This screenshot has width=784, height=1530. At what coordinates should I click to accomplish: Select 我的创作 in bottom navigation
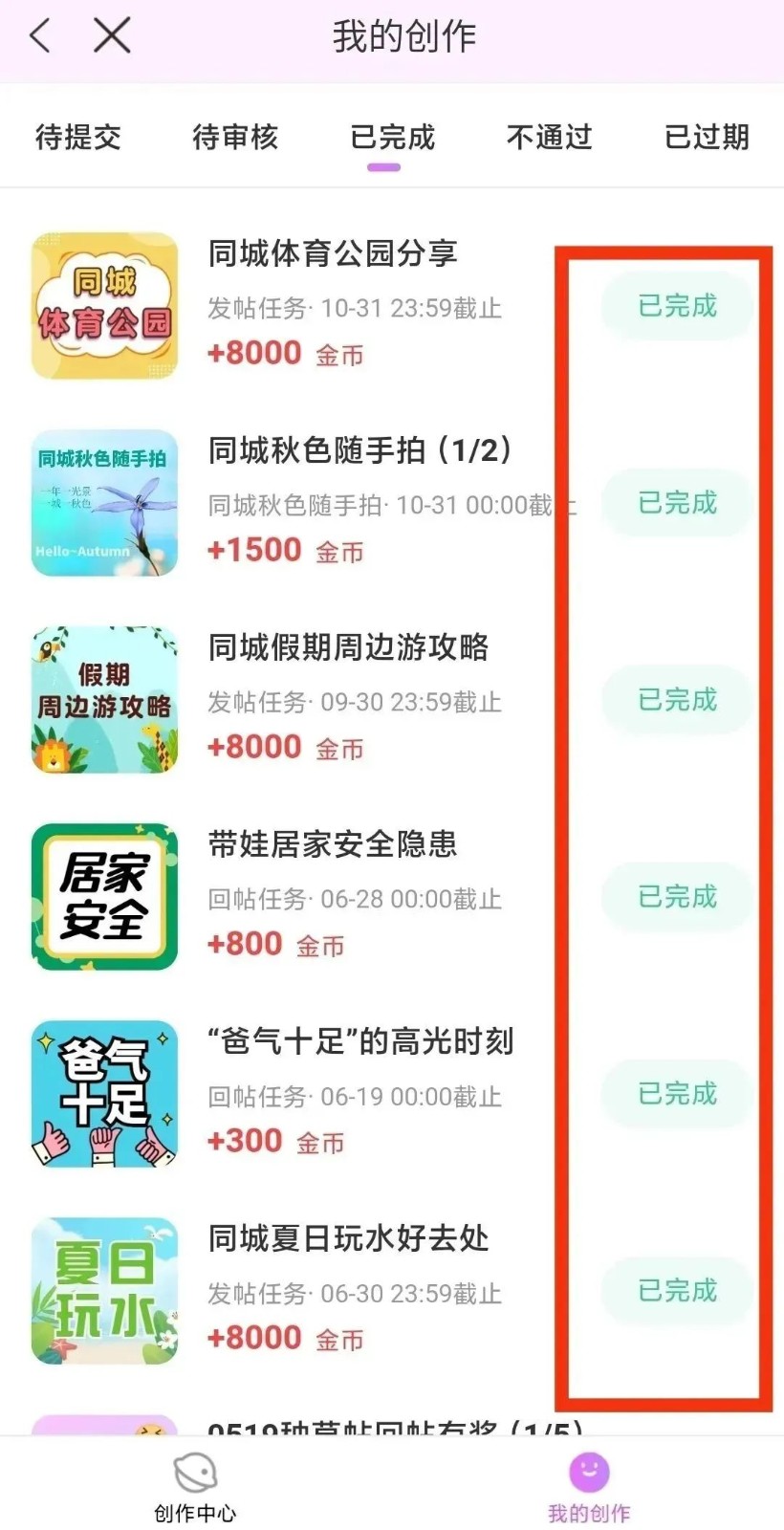point(589,1487)
